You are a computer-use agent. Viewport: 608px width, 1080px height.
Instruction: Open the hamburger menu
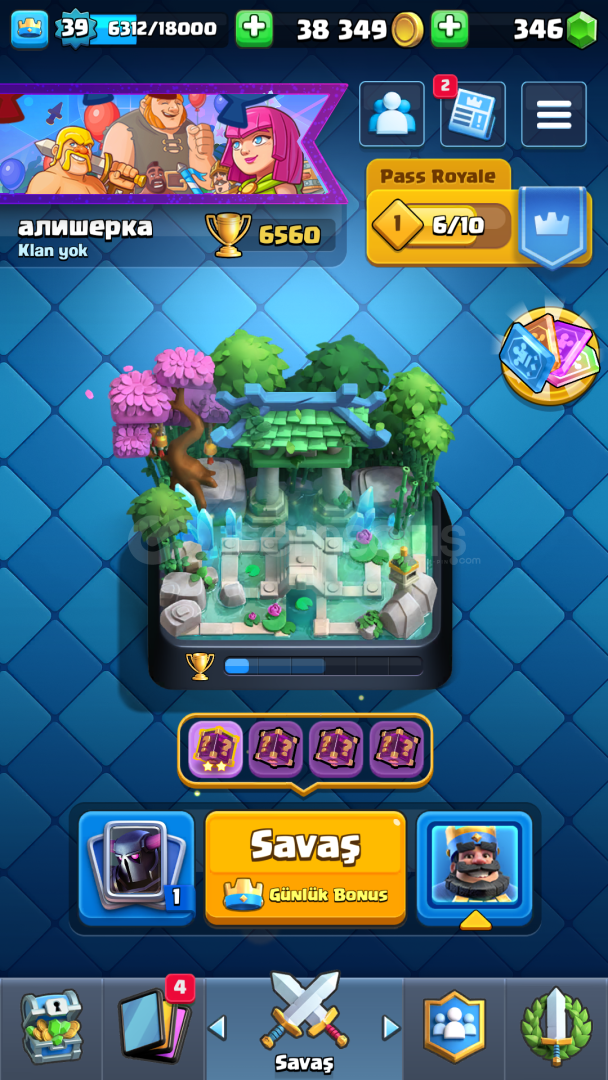[x=554, y=114]
